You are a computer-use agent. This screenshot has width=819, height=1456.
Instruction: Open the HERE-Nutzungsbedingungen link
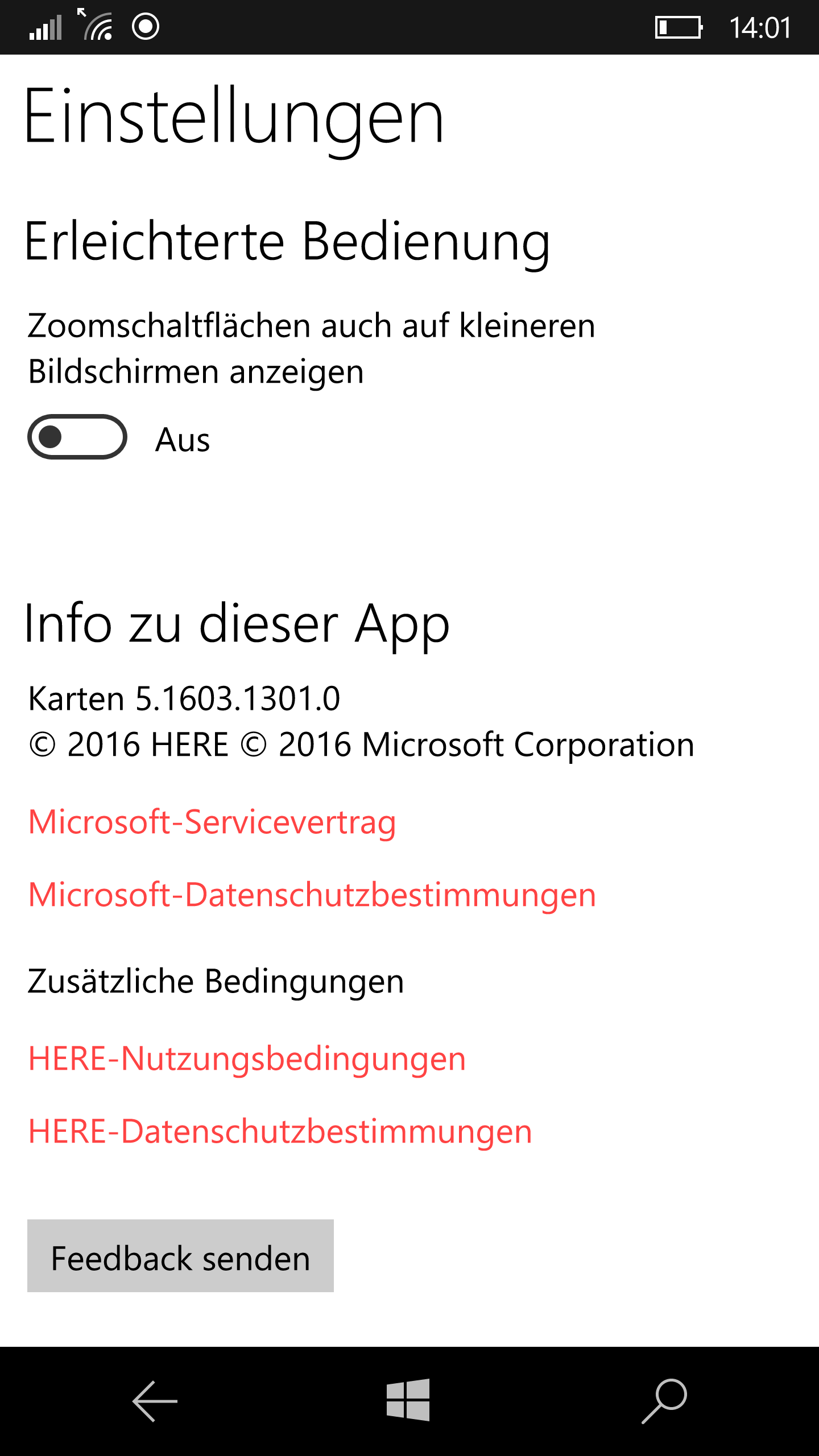point(247,1059)
